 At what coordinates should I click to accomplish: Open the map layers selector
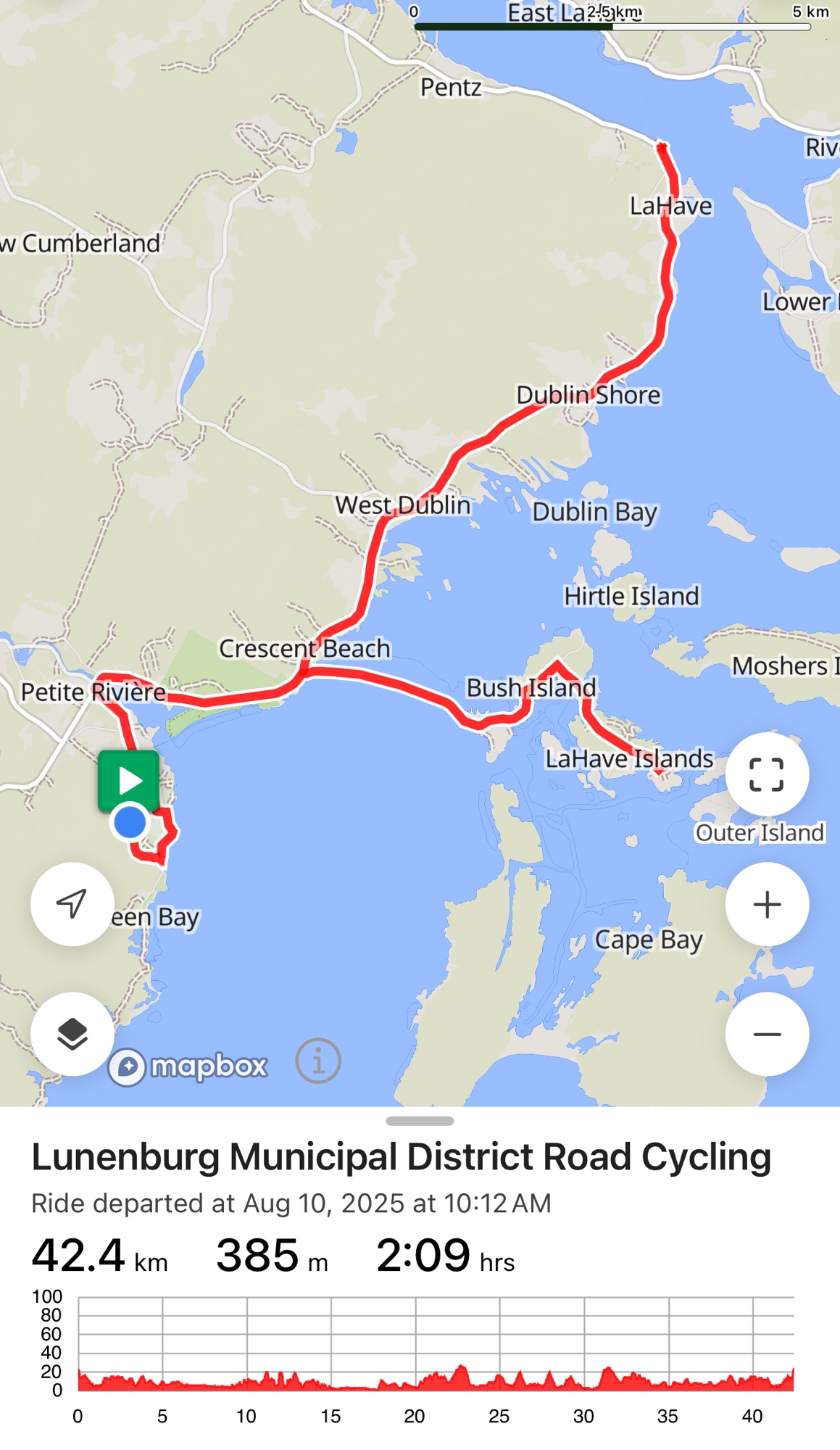point(72,1034)
